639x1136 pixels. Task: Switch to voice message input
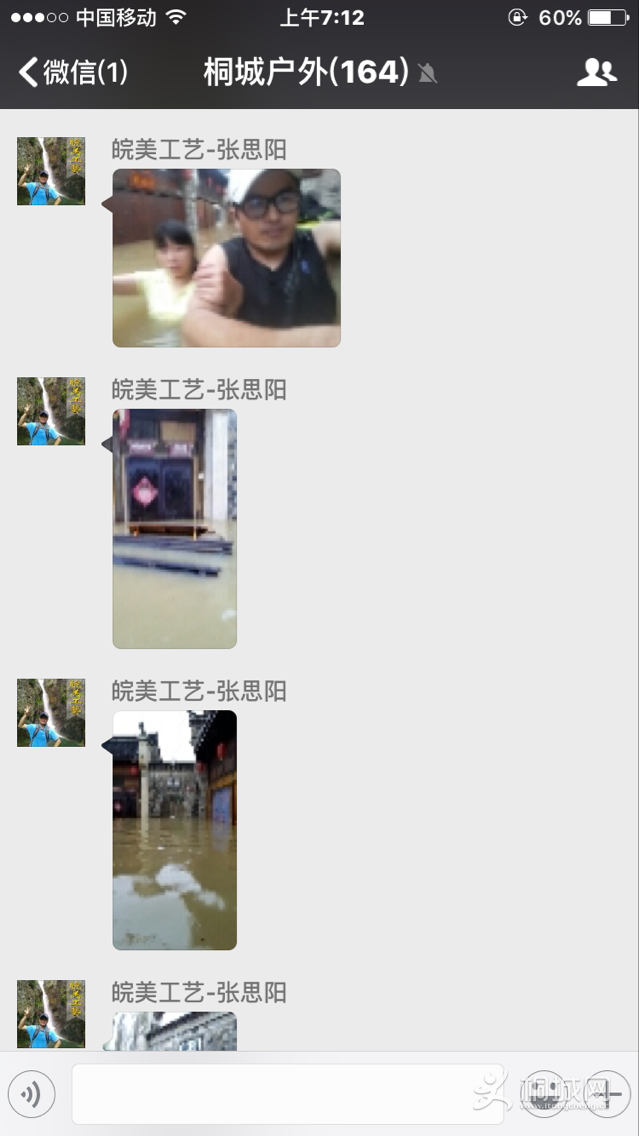(x=31, y=1095)
